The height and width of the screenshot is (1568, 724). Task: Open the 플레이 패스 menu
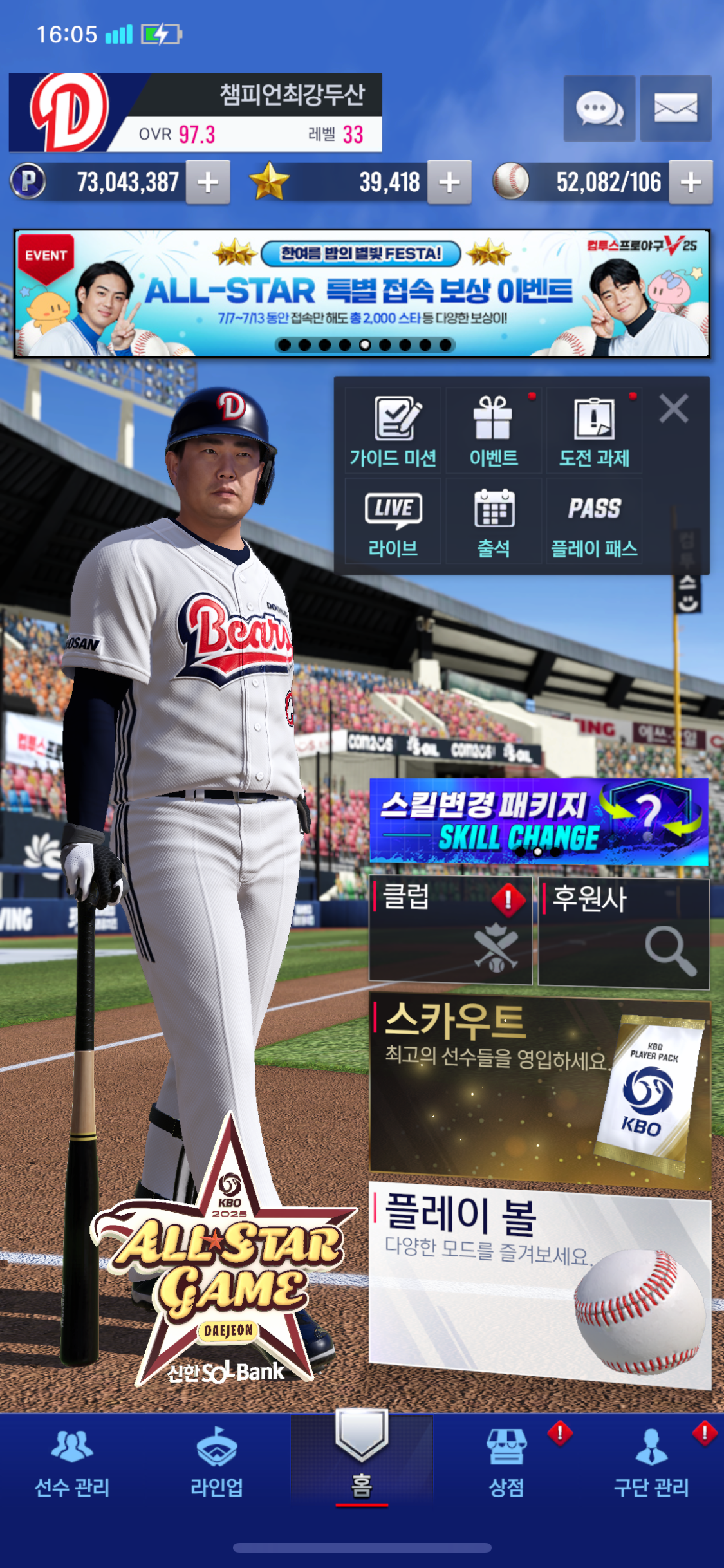tap(594, 521)
